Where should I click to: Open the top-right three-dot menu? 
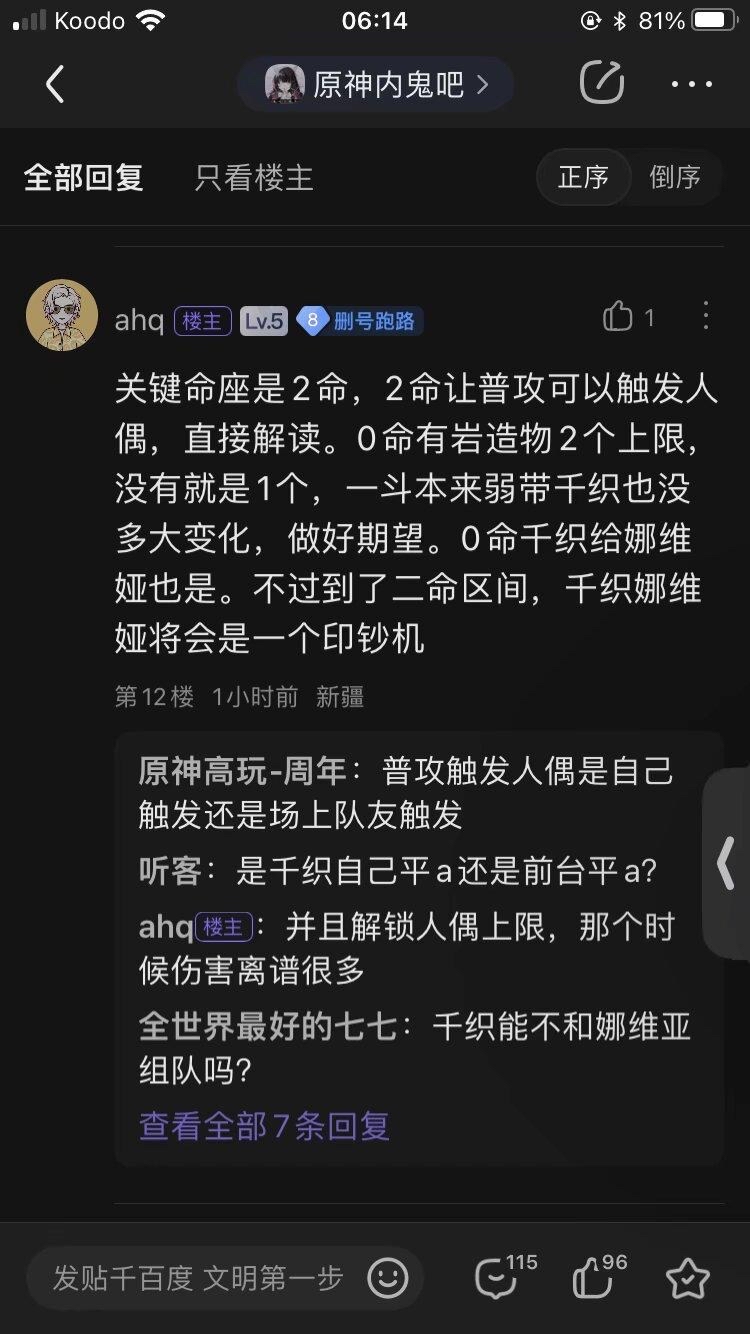tap(692, 84)
